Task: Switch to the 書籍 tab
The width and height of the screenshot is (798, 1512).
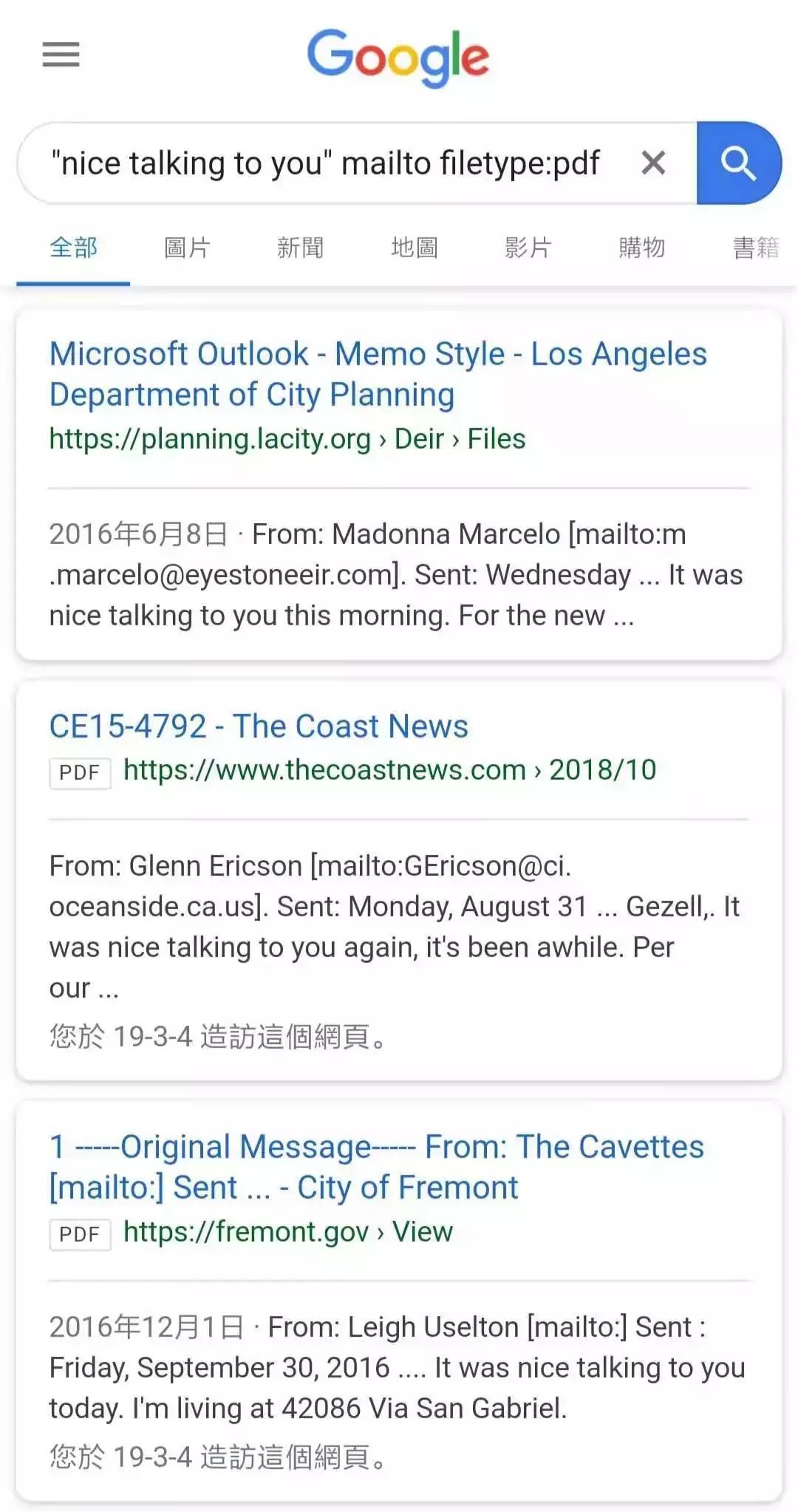Action: (x=755, y=248)
